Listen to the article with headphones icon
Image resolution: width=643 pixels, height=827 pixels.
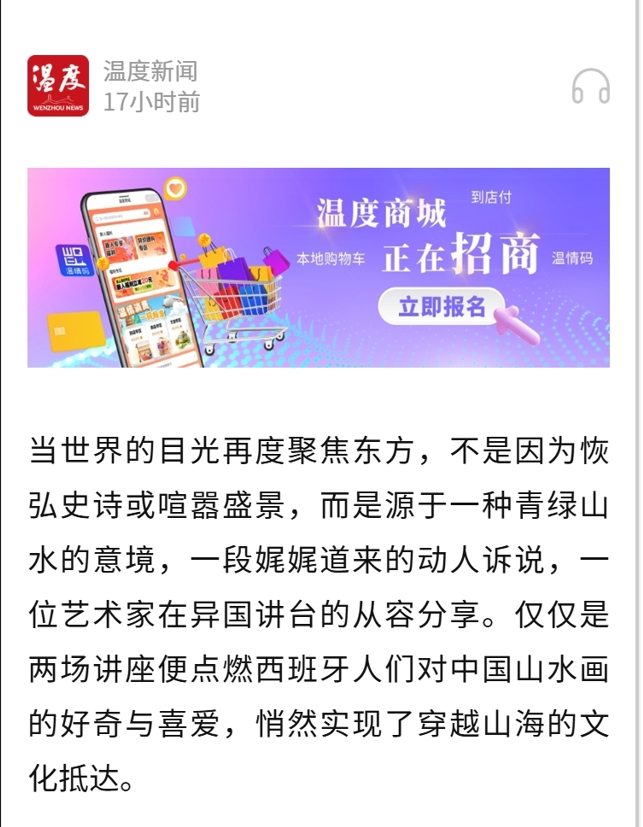coord(590,87)
